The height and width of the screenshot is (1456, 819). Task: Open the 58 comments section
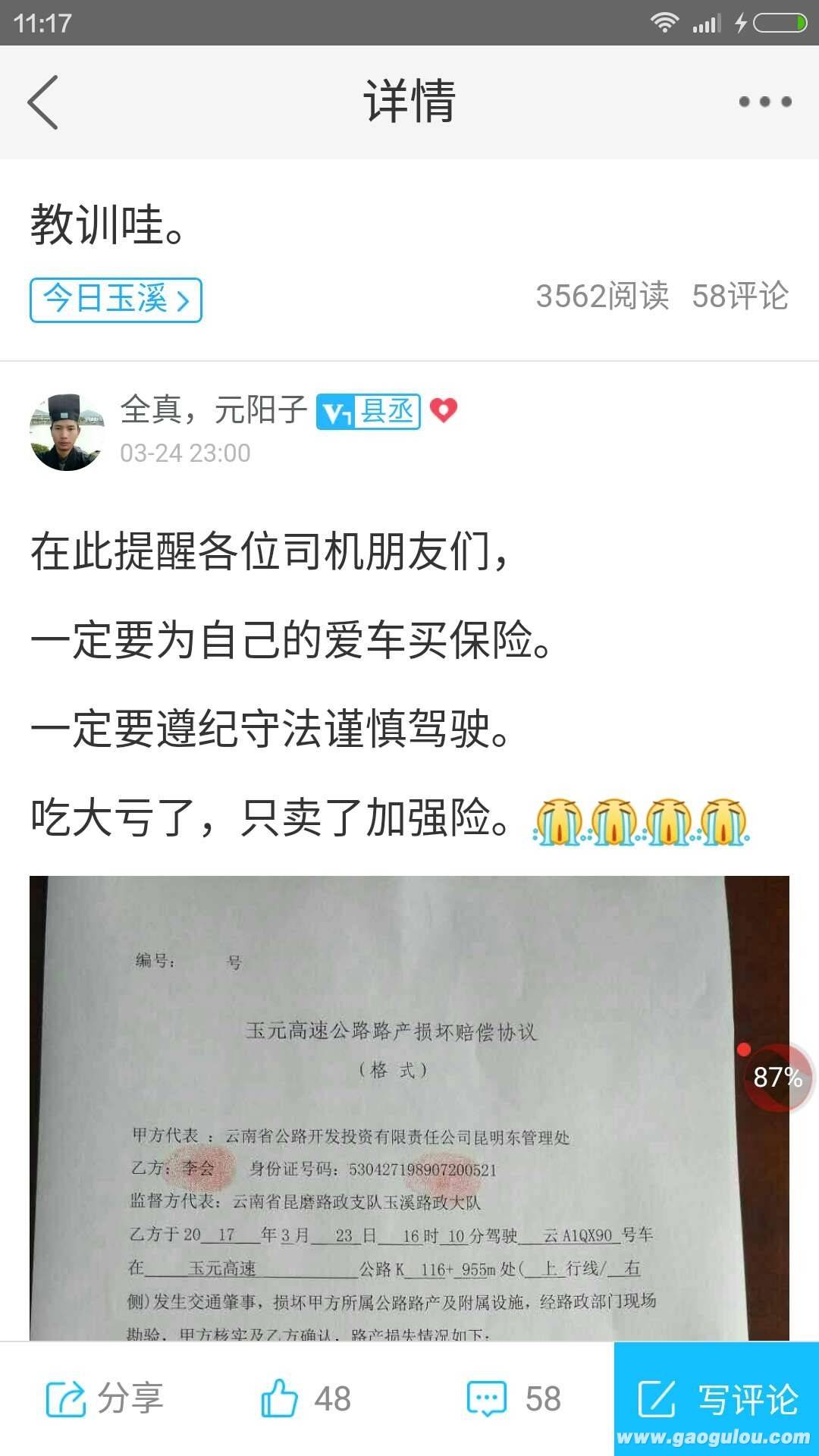[514, 1399]
